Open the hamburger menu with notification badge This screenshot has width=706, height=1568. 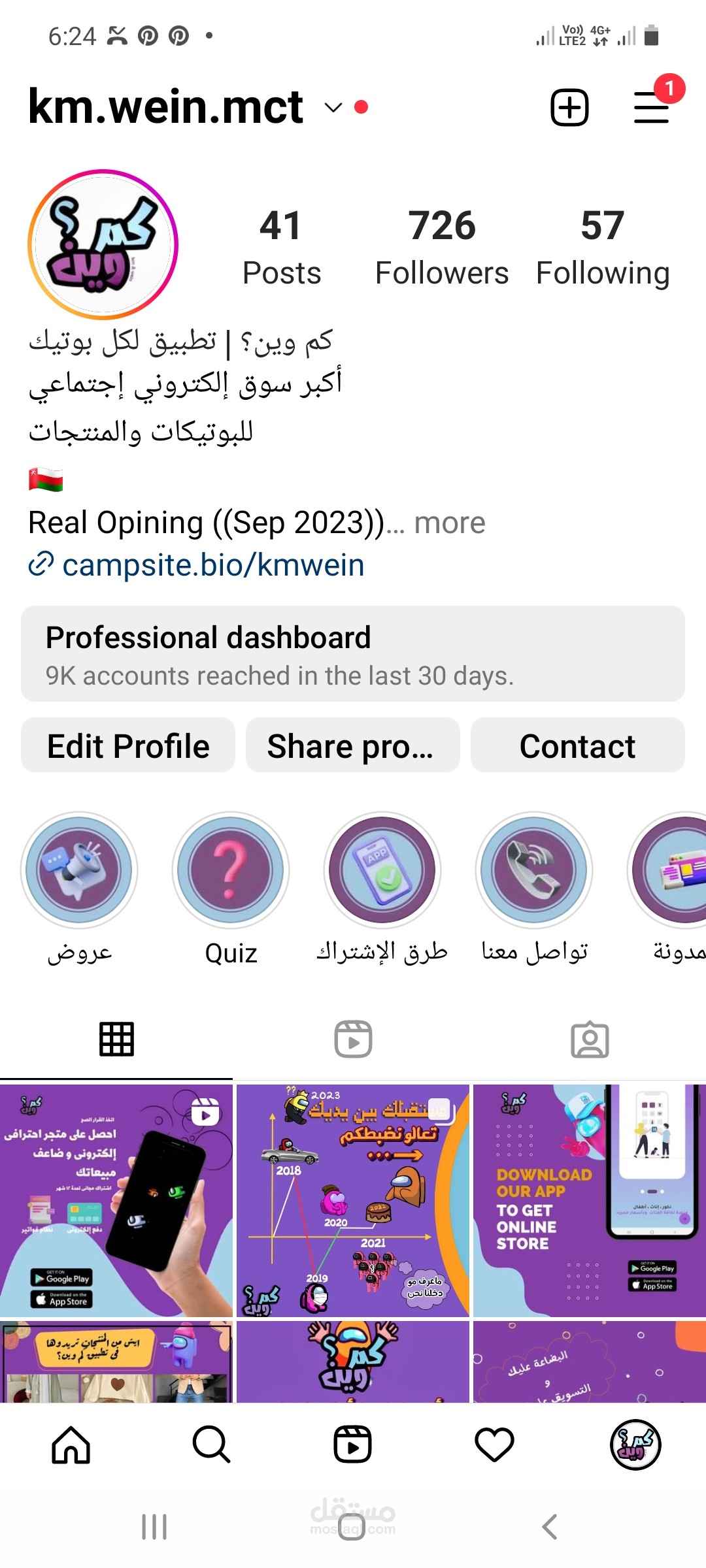(652, 107)
